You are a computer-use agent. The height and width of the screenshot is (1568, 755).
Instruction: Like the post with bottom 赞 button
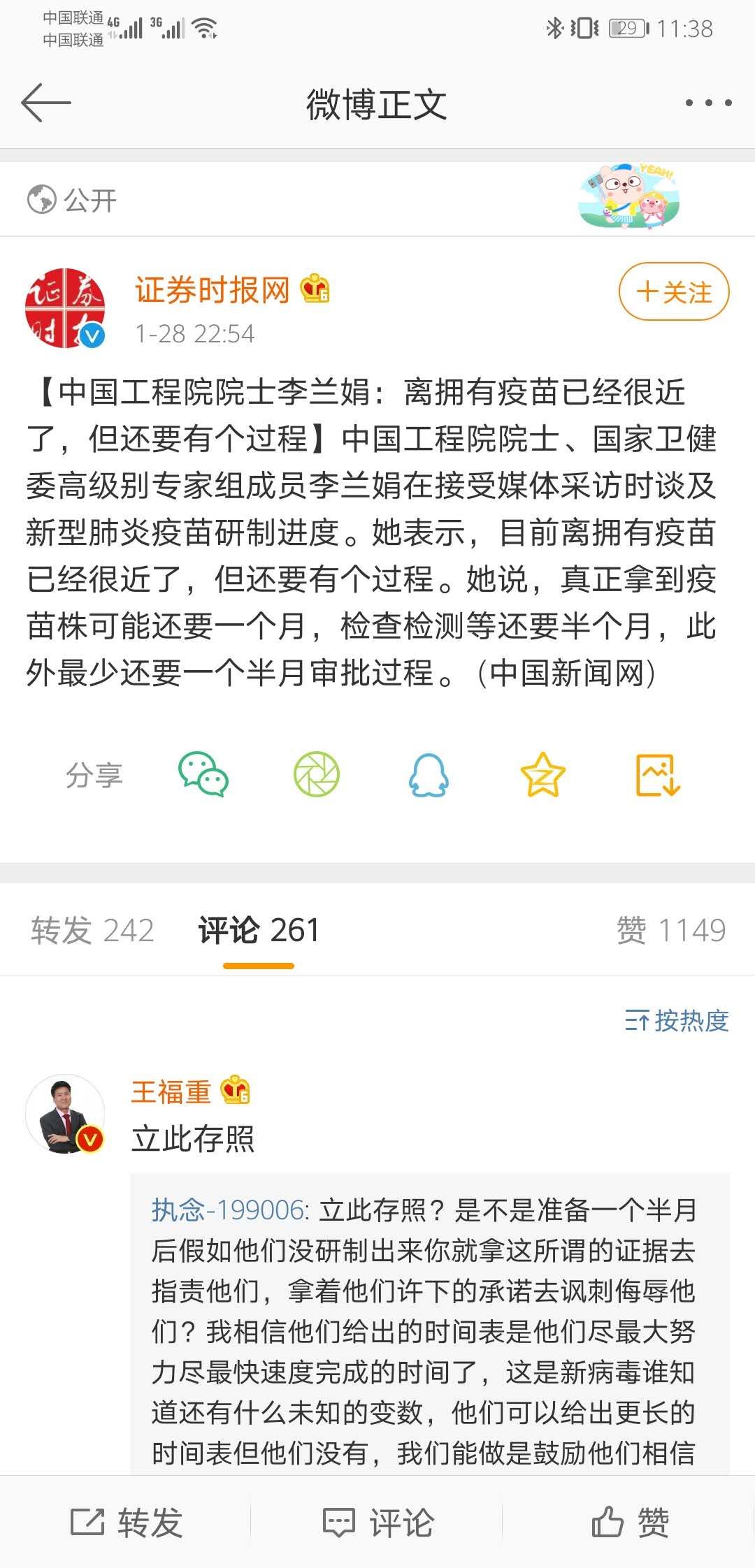point(630,1522)
